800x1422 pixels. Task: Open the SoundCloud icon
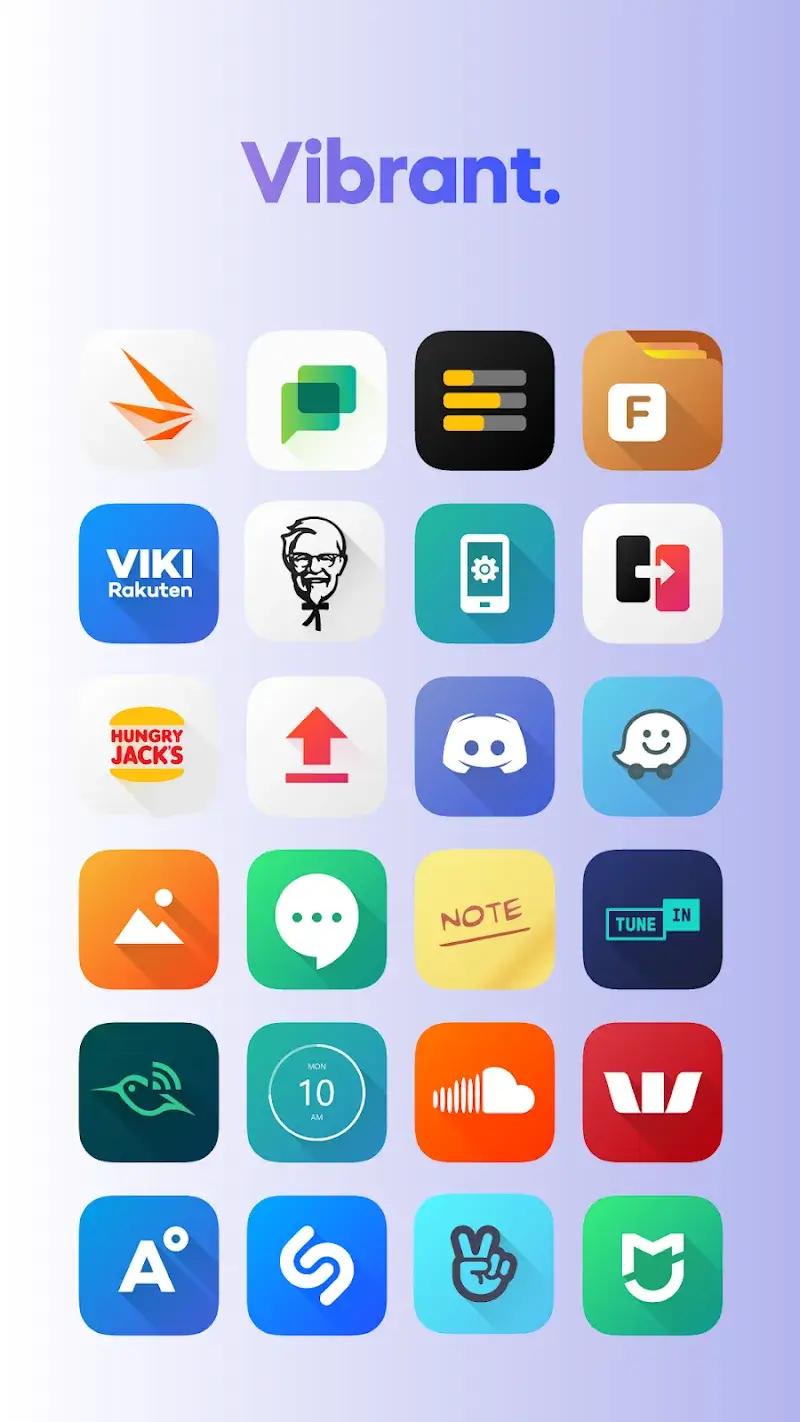(483, 1093)
